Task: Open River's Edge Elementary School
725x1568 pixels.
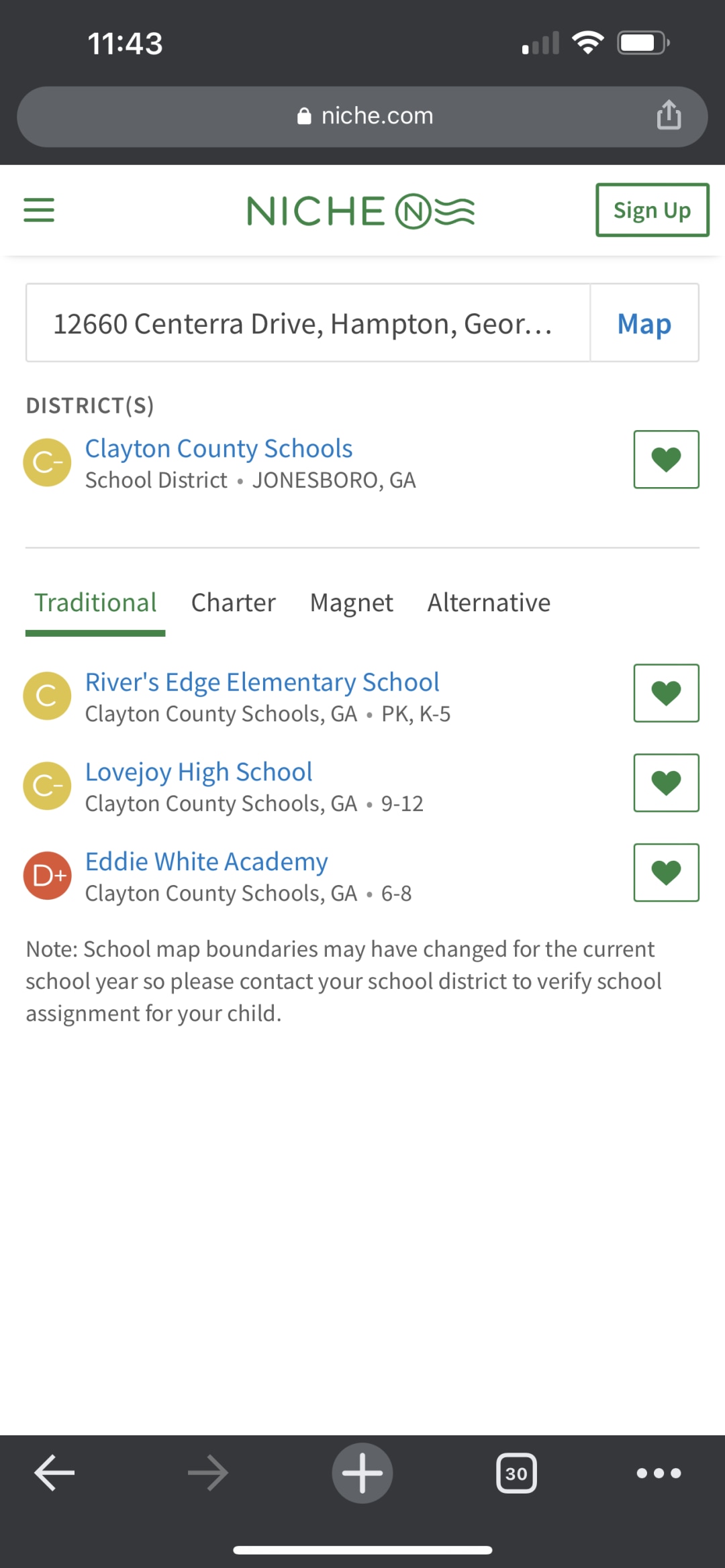Action: (x=262, y=682)
